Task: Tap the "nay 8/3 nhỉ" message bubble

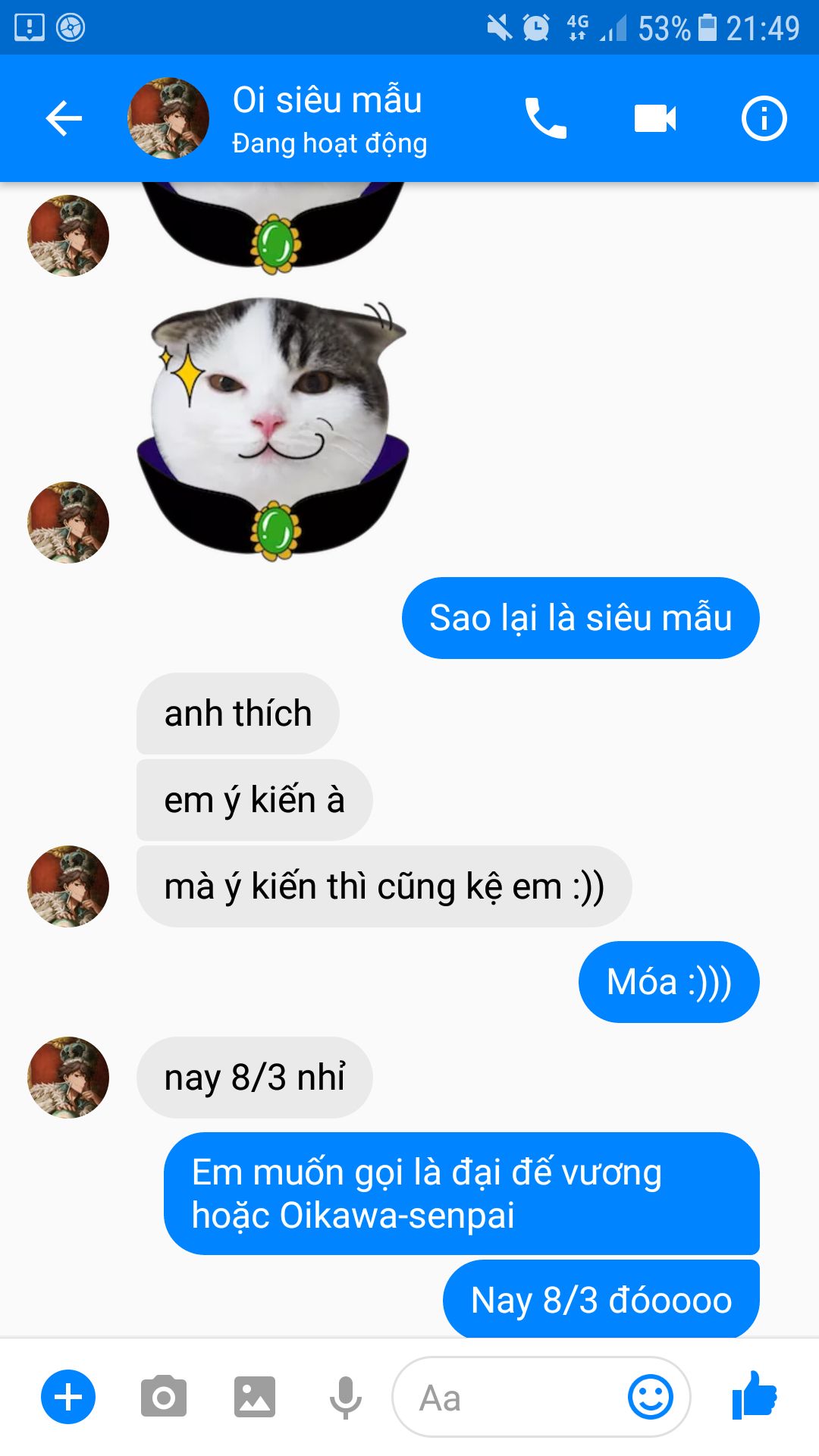Action: pos(254,1078)
